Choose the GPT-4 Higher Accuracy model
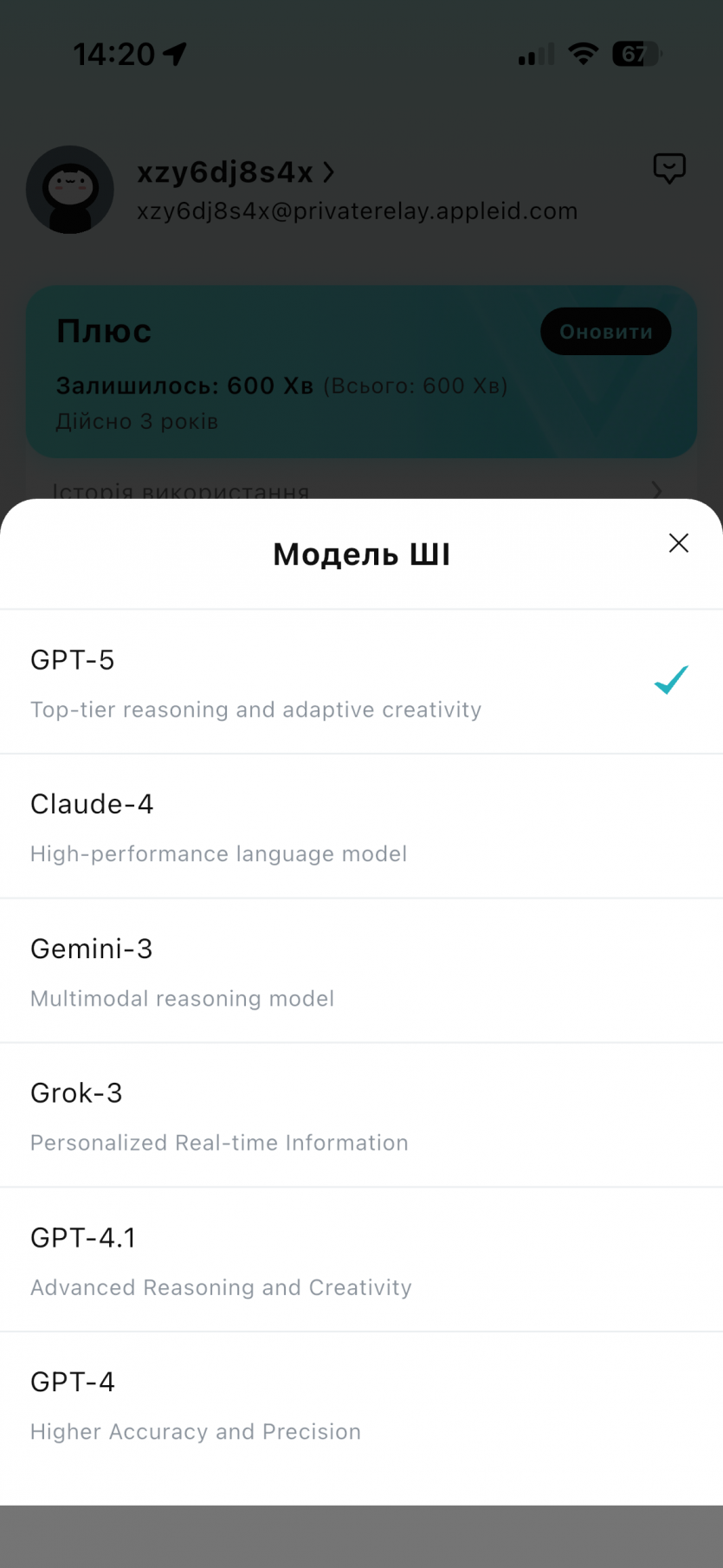This screenshot has height=1568, width=723. click(361, 1404)
